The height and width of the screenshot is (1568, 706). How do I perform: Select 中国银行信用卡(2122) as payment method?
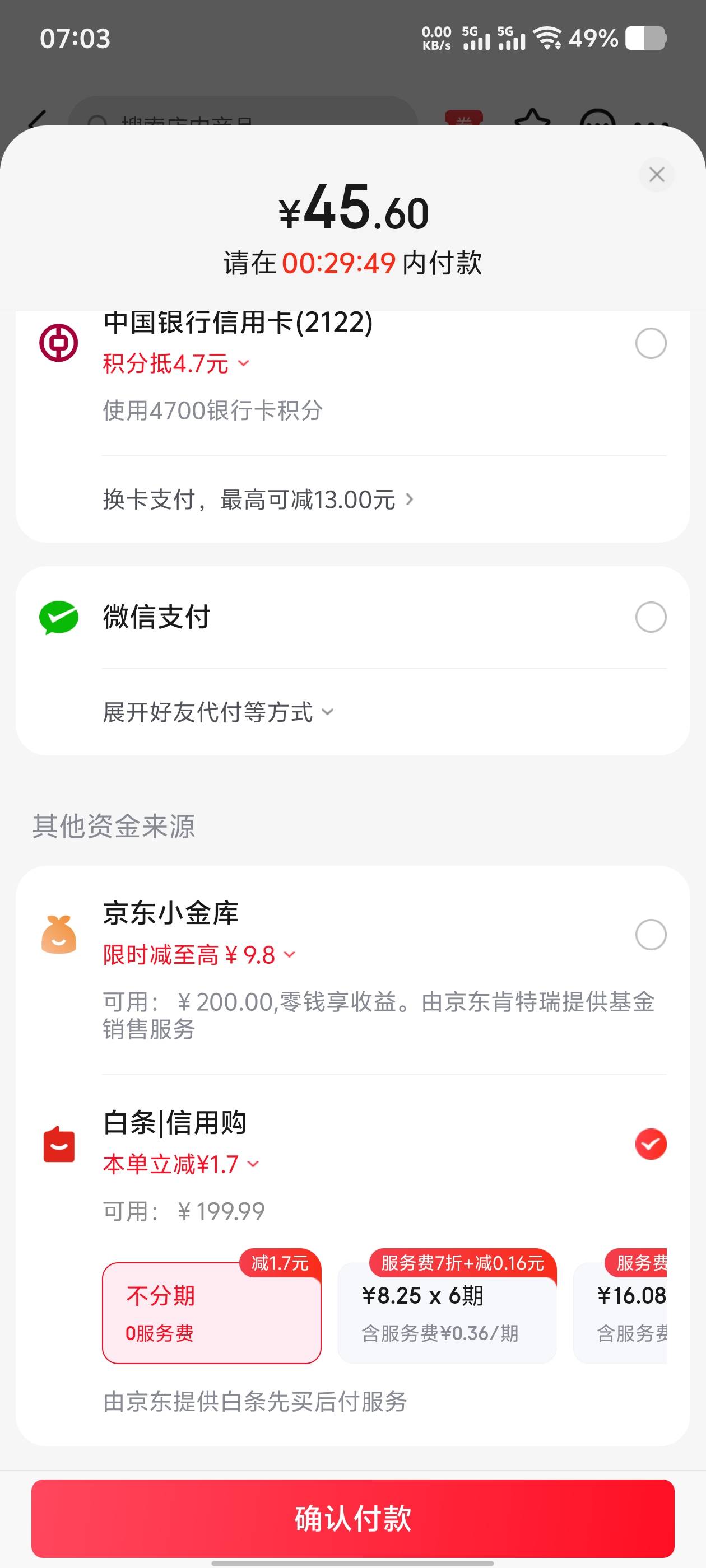[x=651, y=343]
